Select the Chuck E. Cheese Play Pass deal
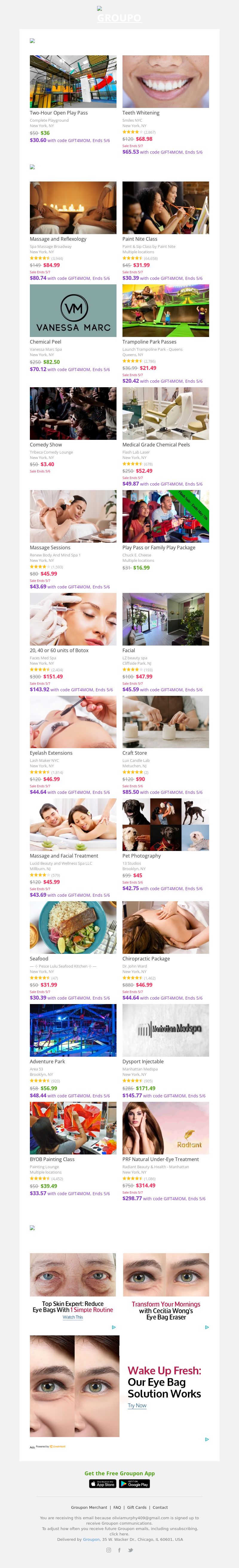This screenshot has height=1568, width=239. click(166, 516)
